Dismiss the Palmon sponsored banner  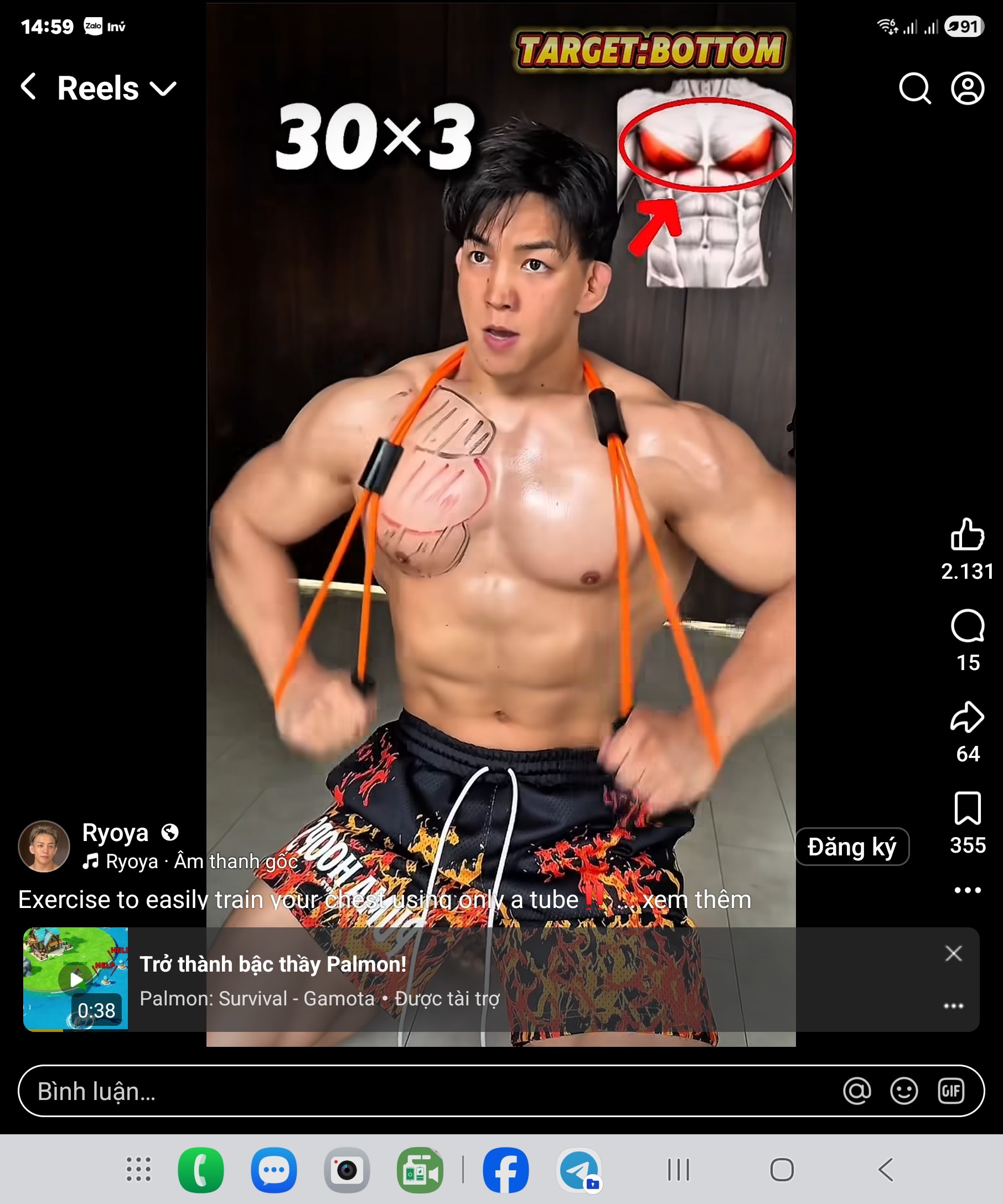click(x=953, y=953)
